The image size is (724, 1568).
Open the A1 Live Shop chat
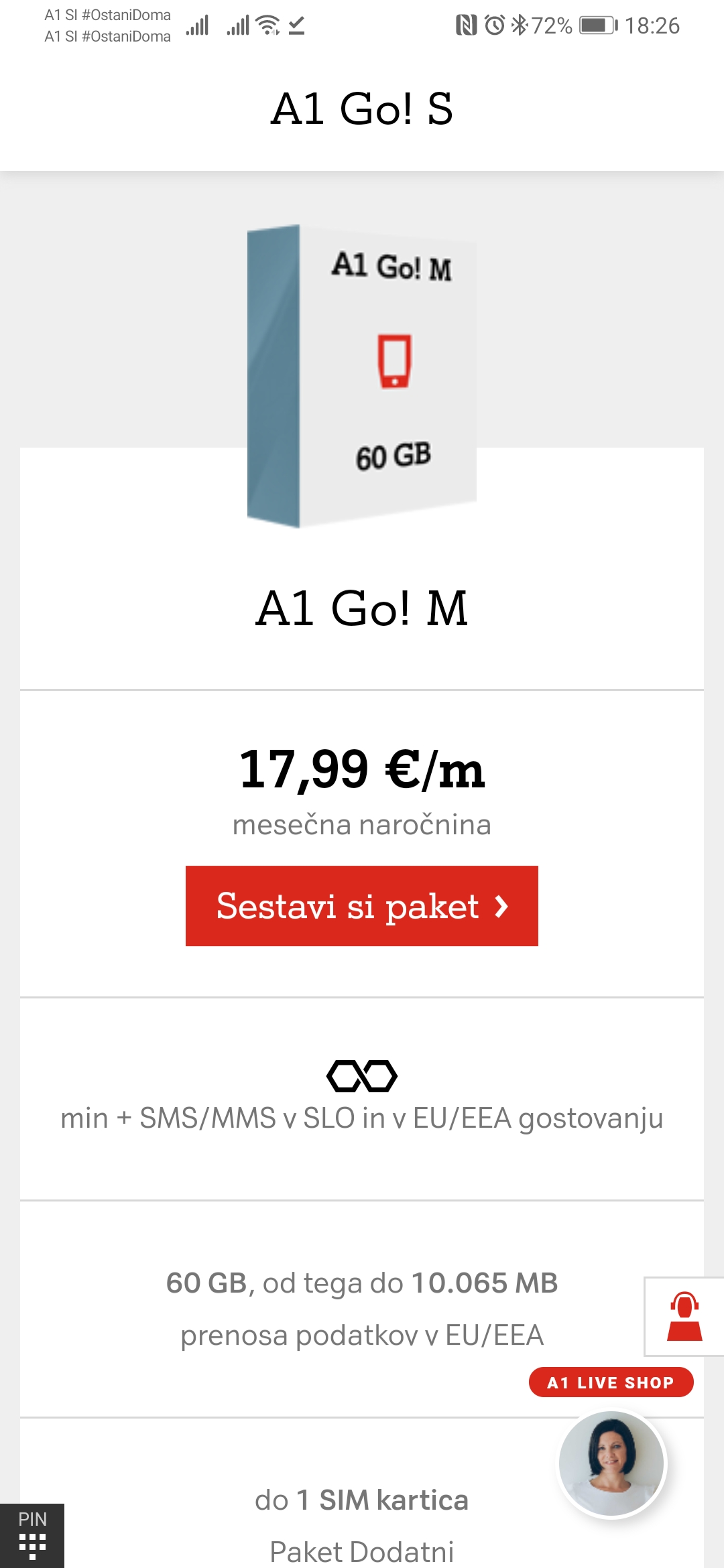coord(611,1382)
